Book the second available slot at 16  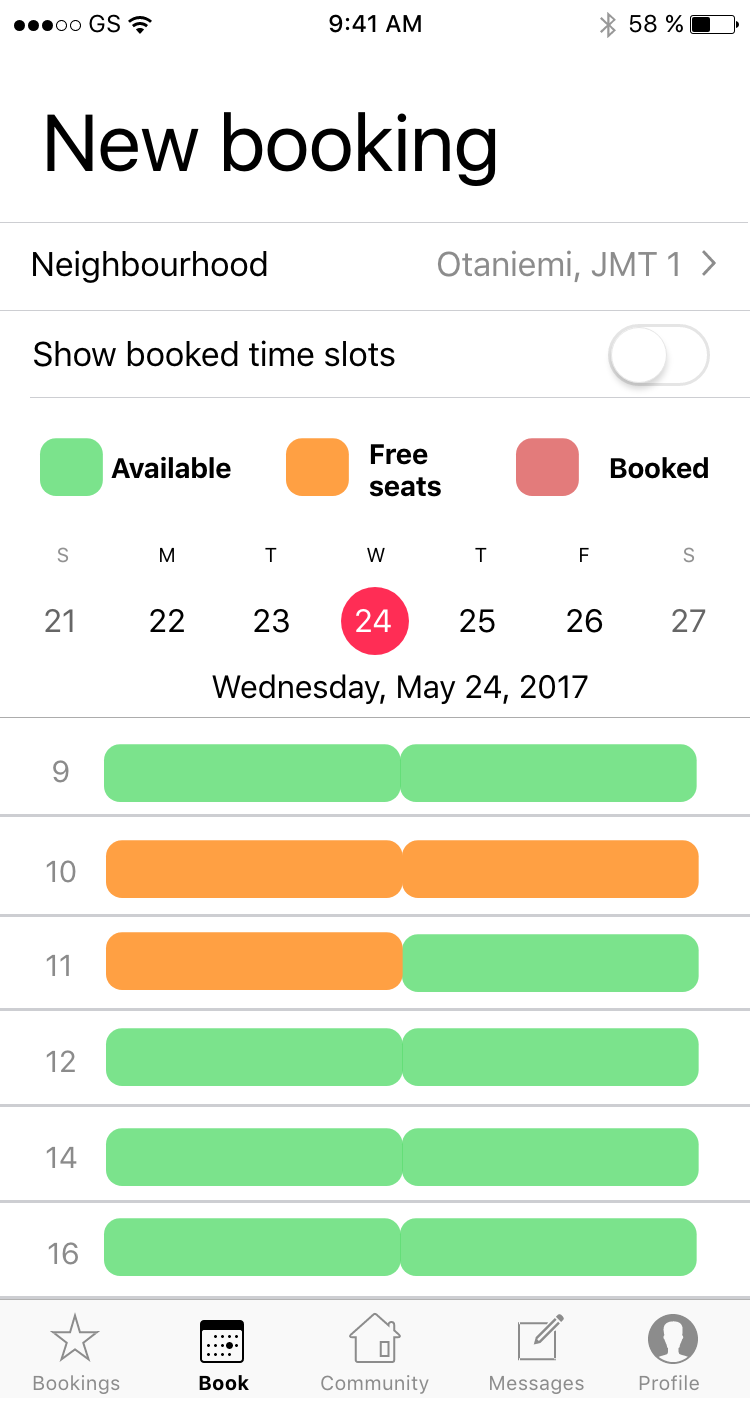549,1247
